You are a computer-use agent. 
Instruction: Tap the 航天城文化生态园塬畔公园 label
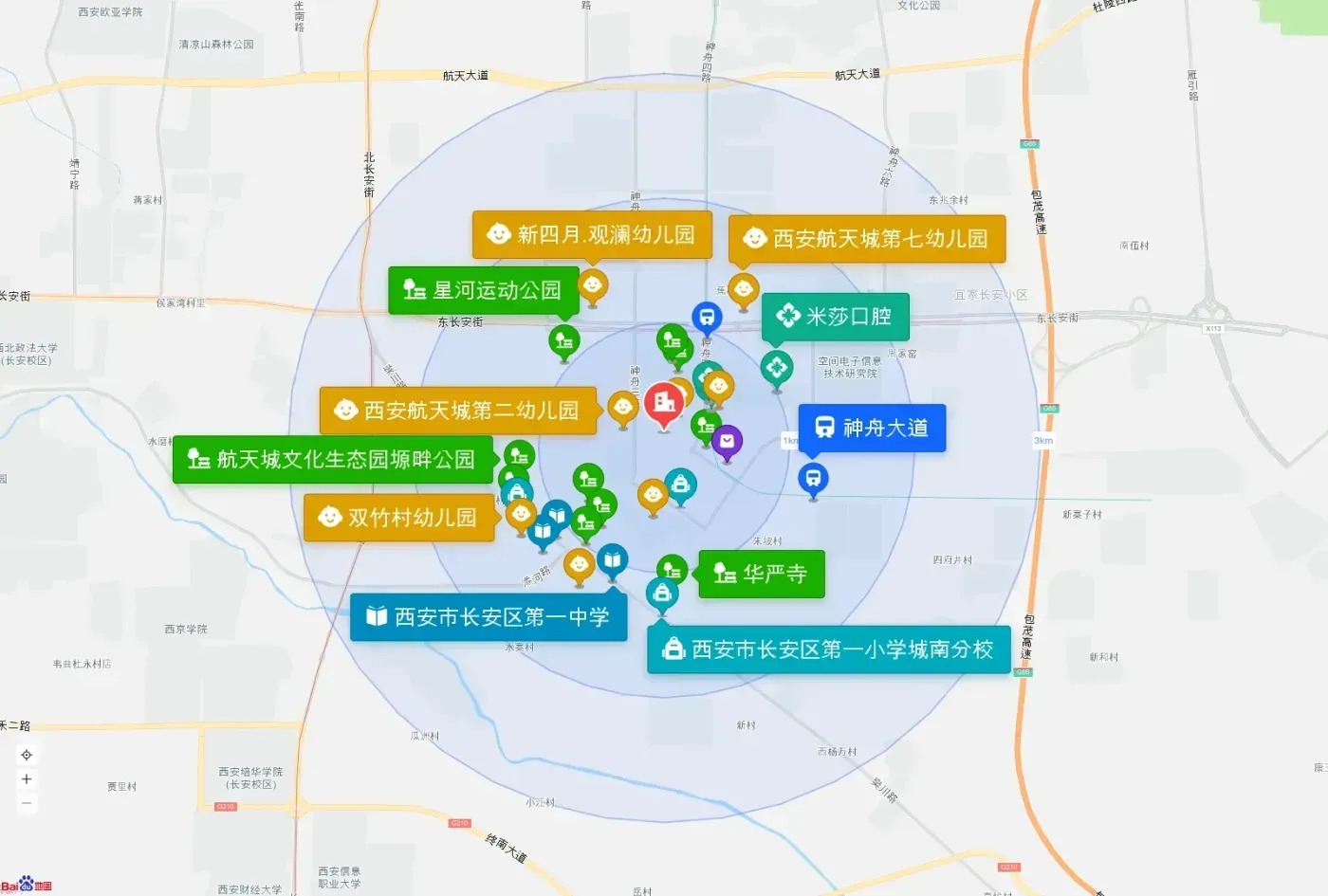(x=333, y=460)
